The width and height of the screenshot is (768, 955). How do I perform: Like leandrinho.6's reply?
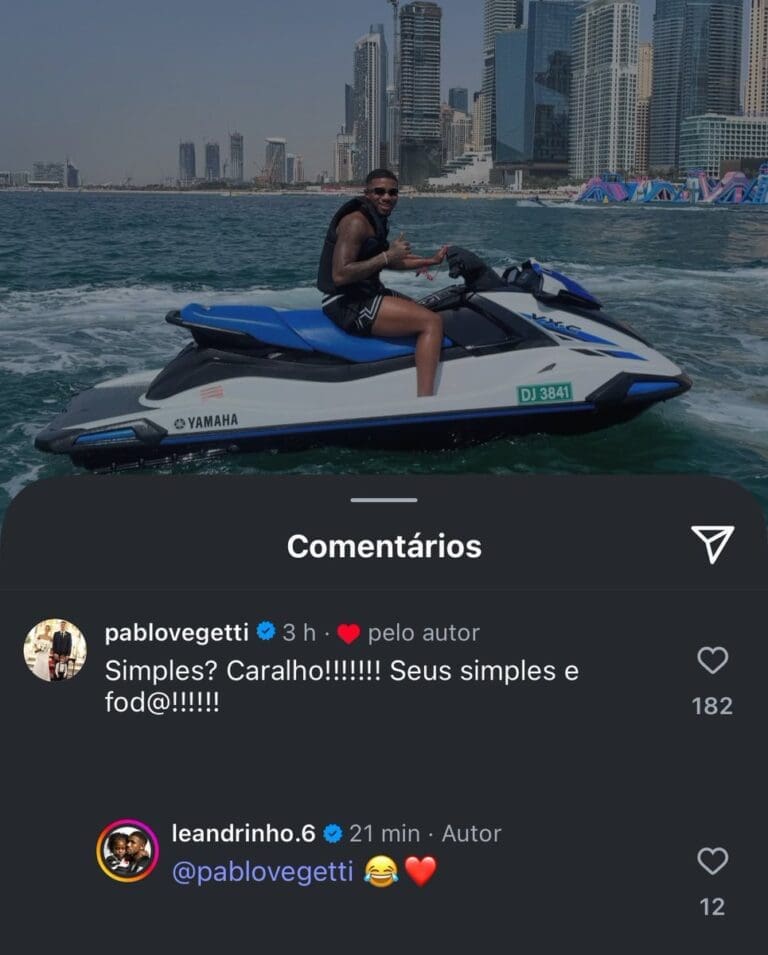click(712, 861)
